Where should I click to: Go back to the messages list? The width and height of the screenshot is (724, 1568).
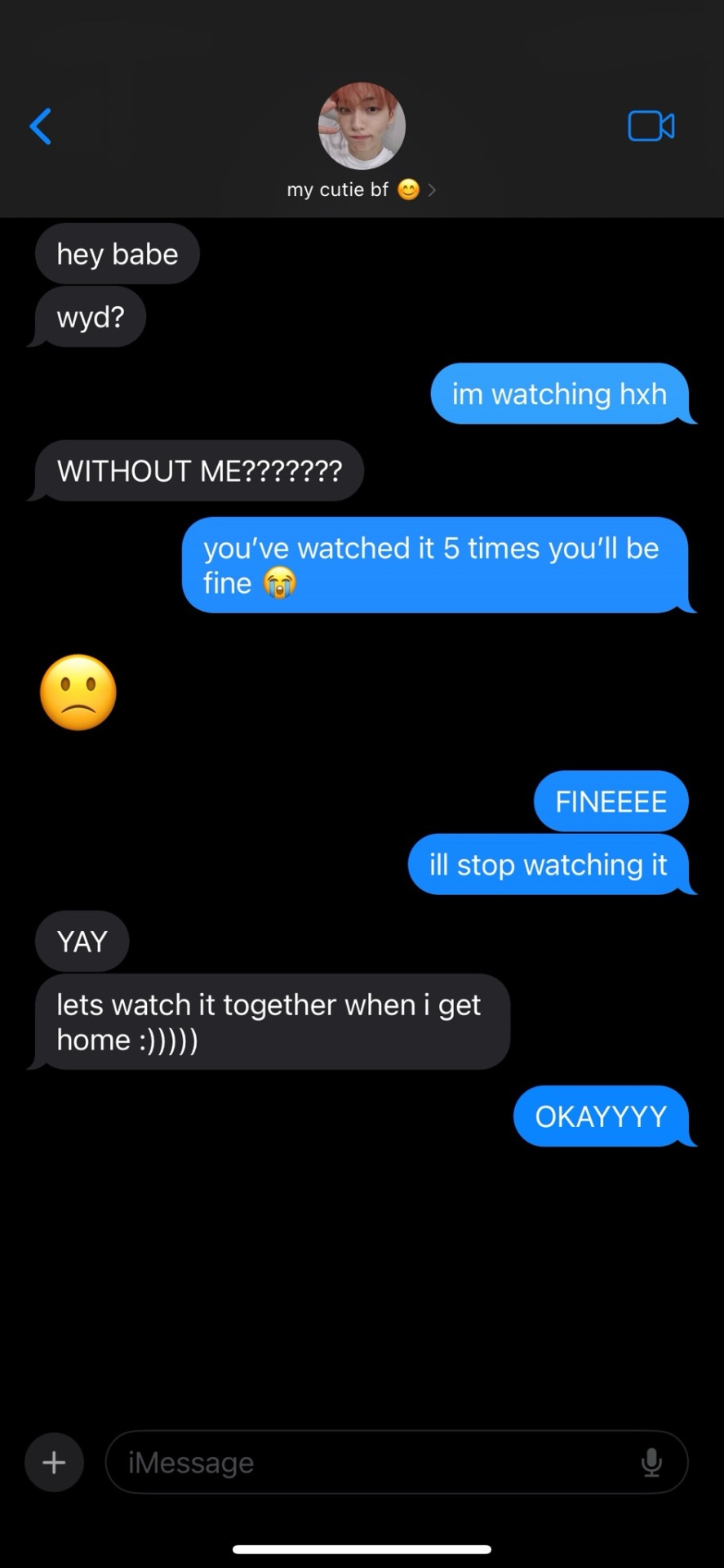click(41, 127)
